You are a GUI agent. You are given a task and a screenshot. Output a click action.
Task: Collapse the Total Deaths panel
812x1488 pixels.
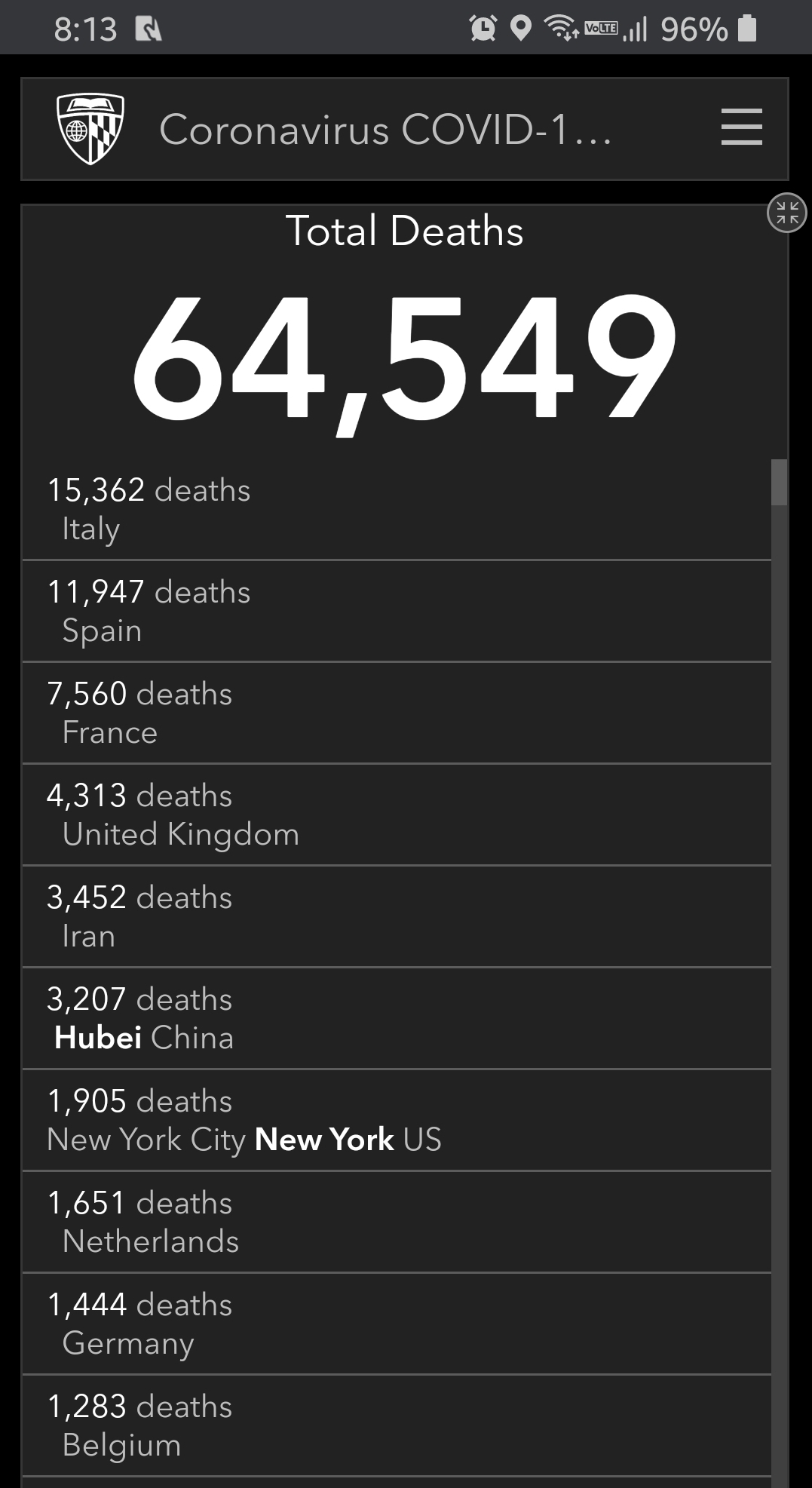pyautogui.click(x=786, y=213)
